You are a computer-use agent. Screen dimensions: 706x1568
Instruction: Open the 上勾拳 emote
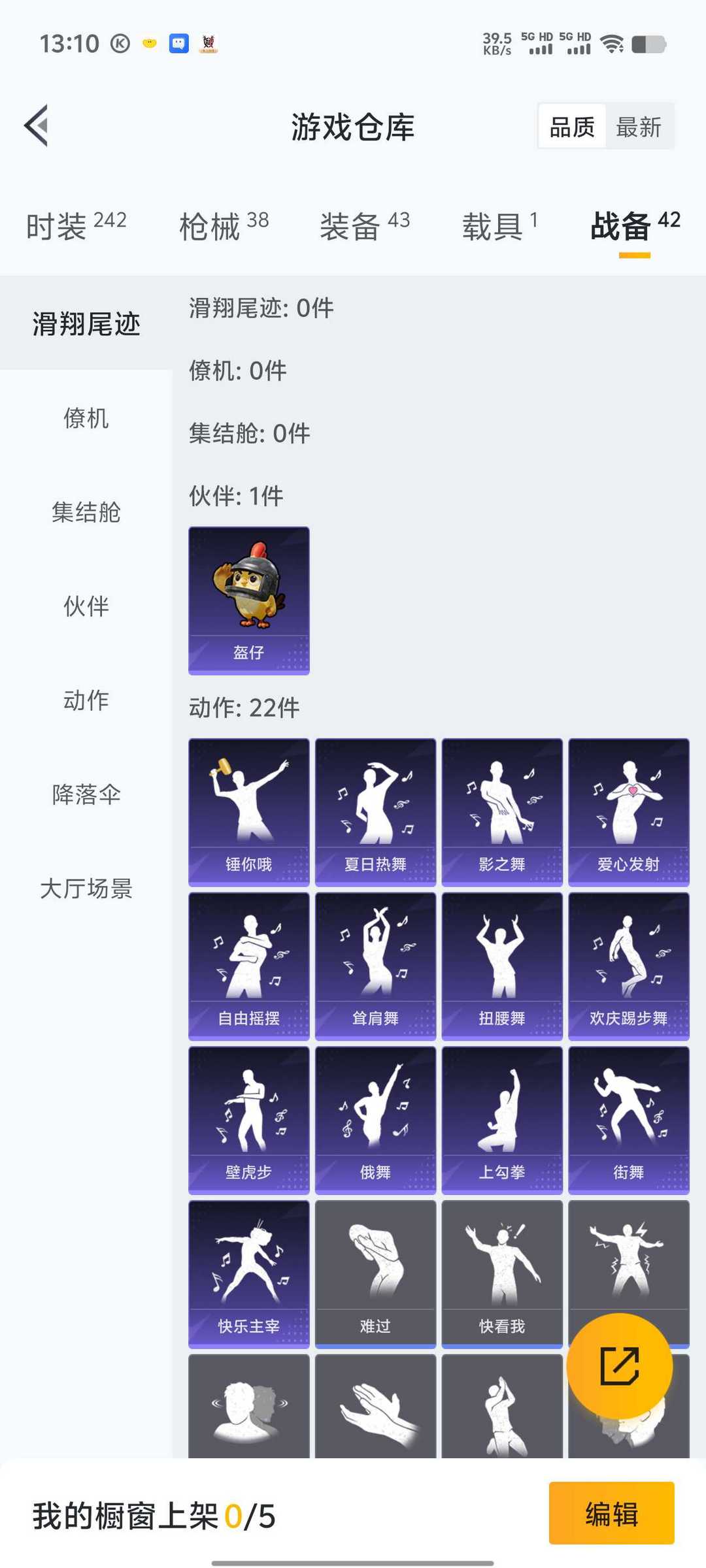(x=502, y=1119)
